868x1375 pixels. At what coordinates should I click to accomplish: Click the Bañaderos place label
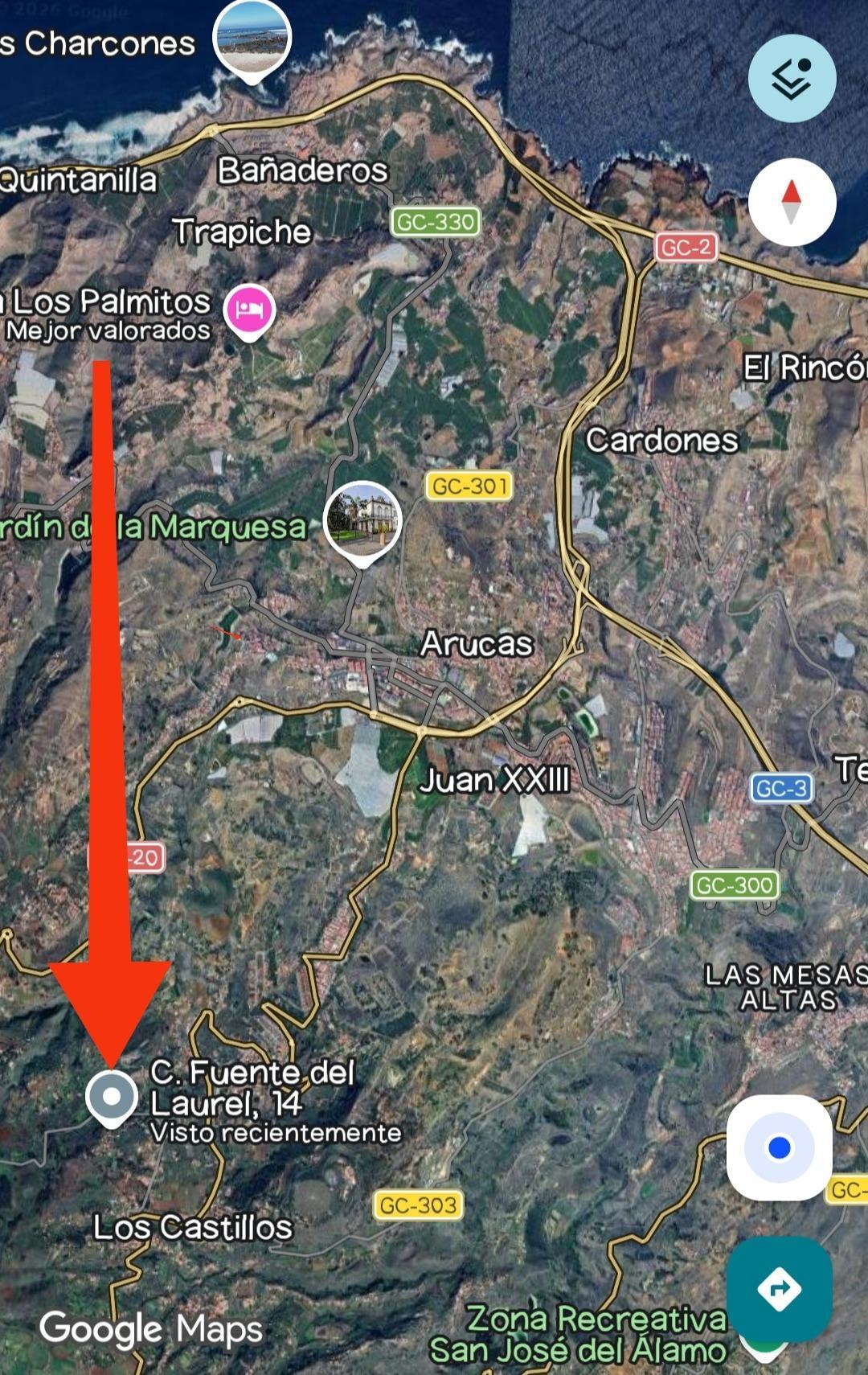tap(303, 169)
